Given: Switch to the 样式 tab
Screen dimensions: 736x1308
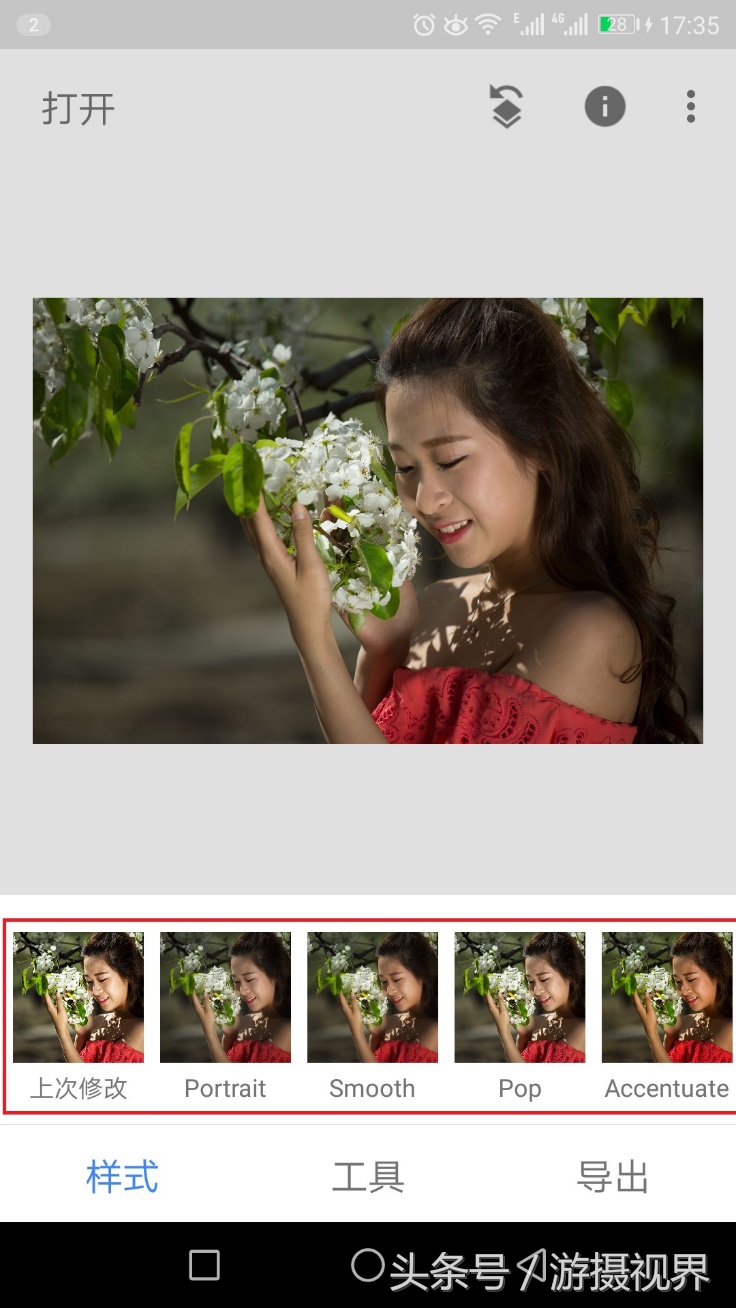Looking at the screenshot, I should 122,1177.
